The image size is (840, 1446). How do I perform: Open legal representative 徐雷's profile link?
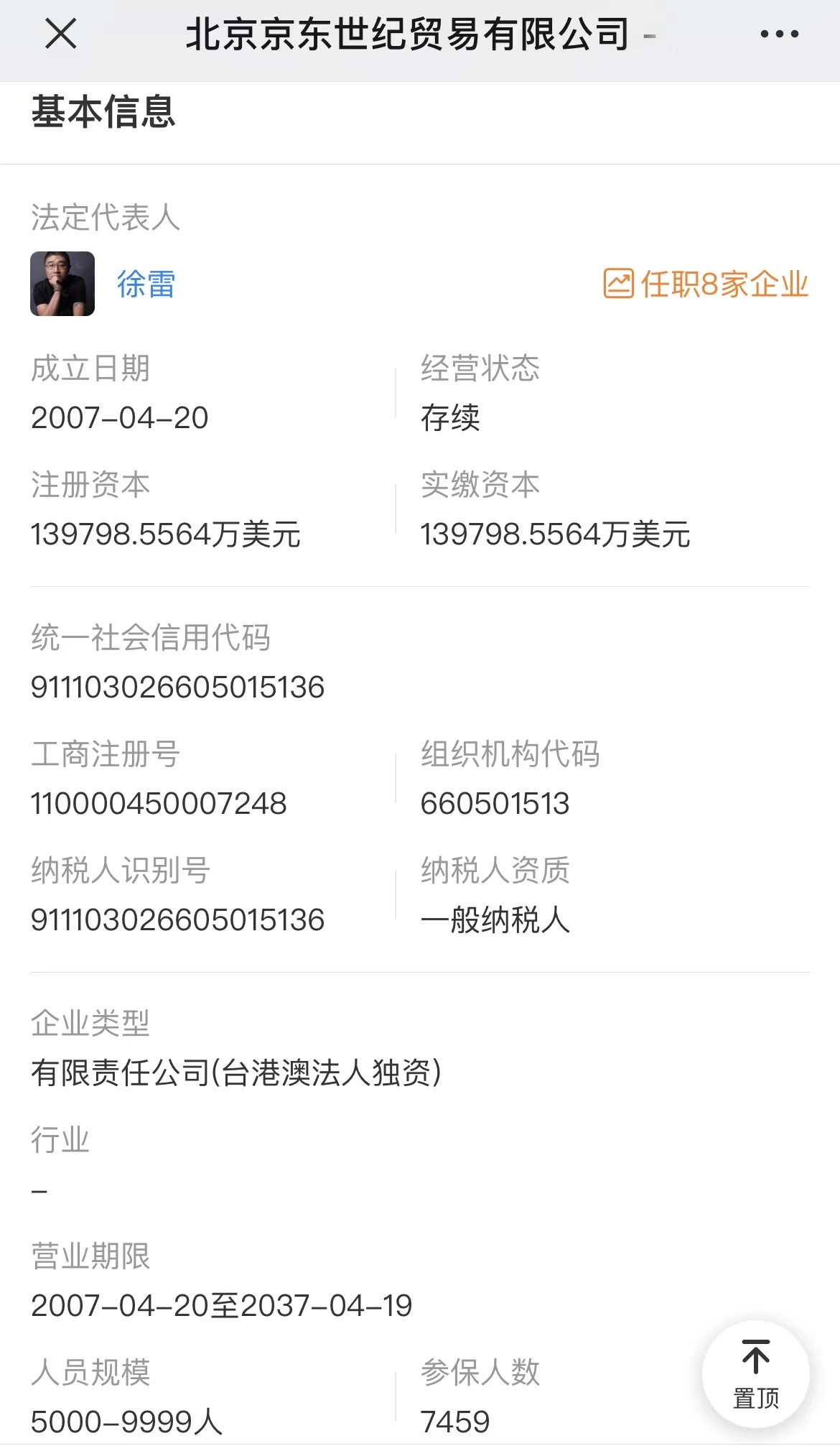tap(146, 284)
